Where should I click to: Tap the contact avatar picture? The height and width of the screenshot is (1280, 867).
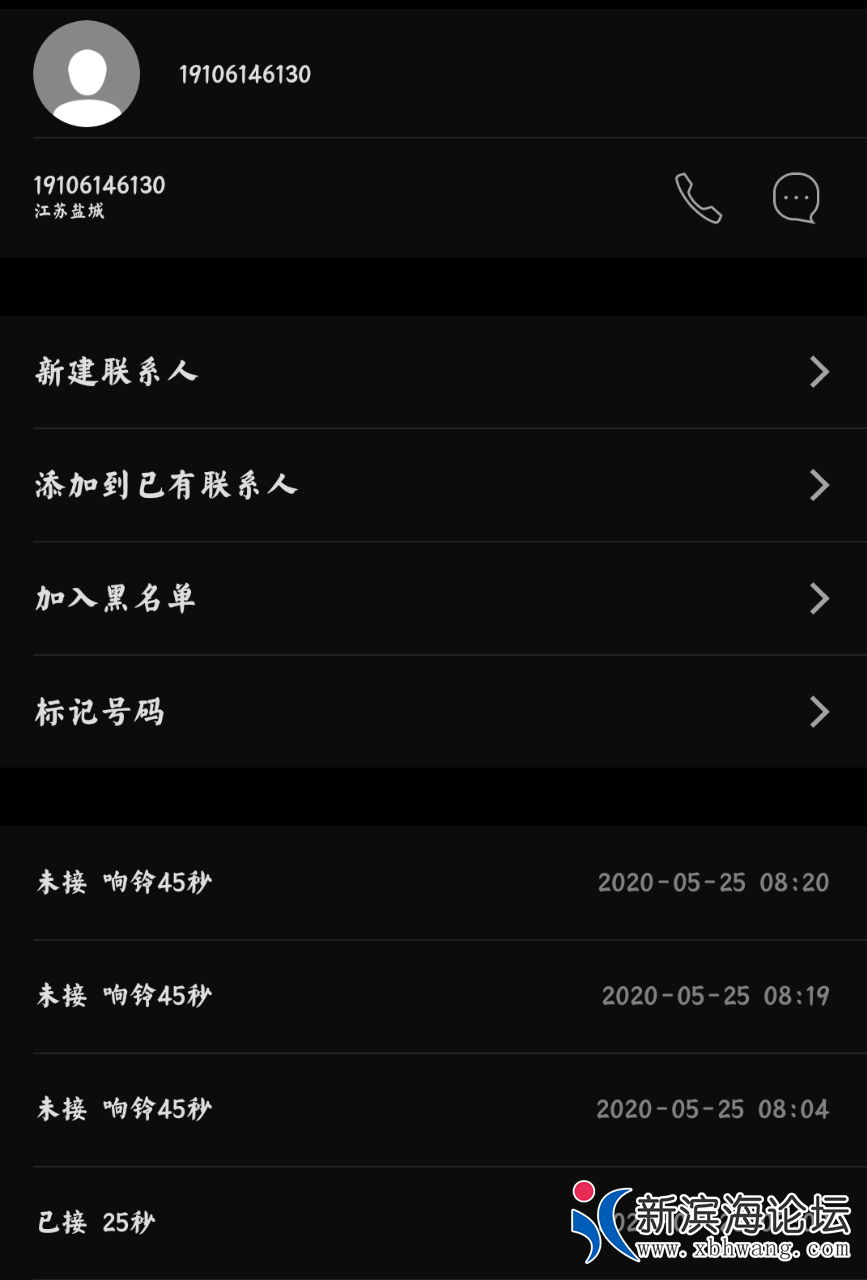(86, 74)
